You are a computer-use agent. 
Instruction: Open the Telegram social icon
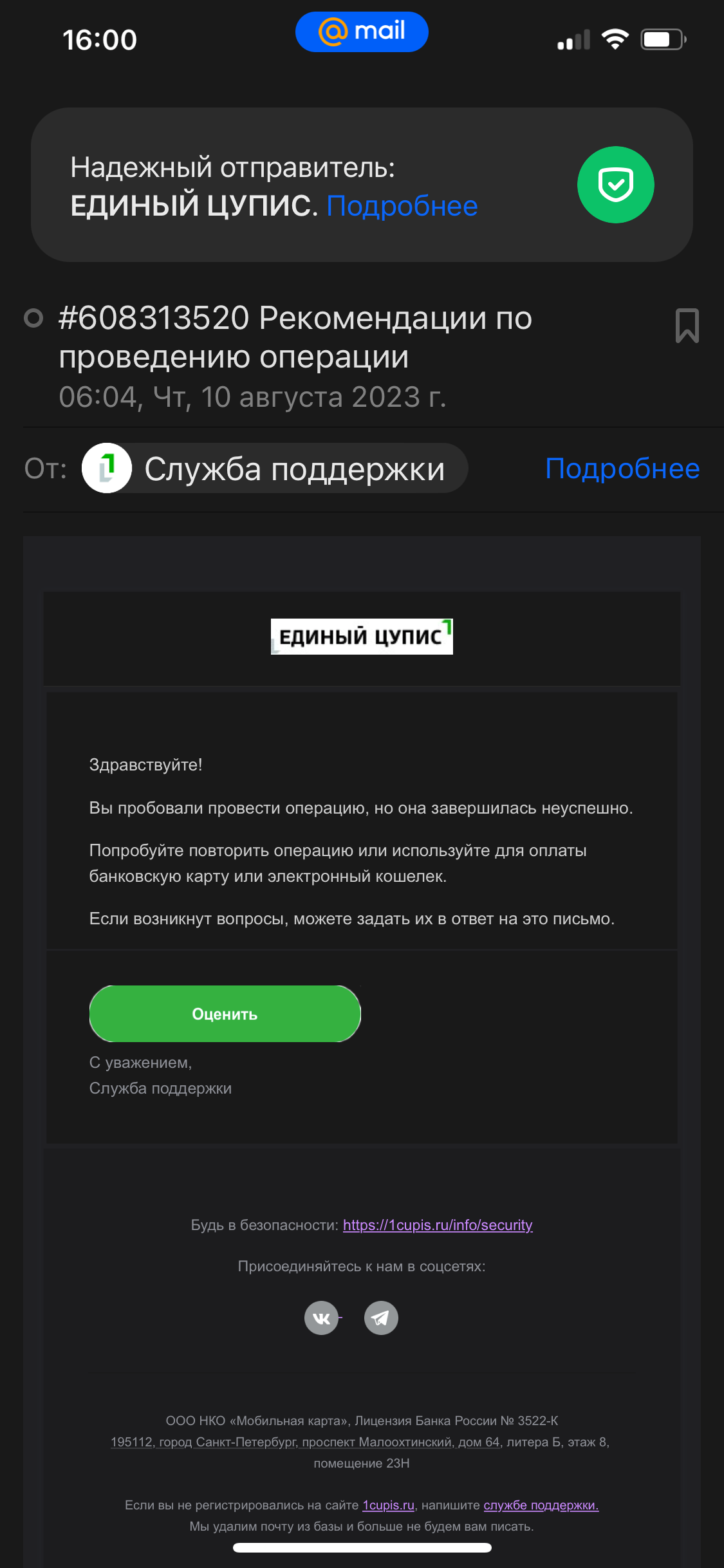[x=381, y=1318]
